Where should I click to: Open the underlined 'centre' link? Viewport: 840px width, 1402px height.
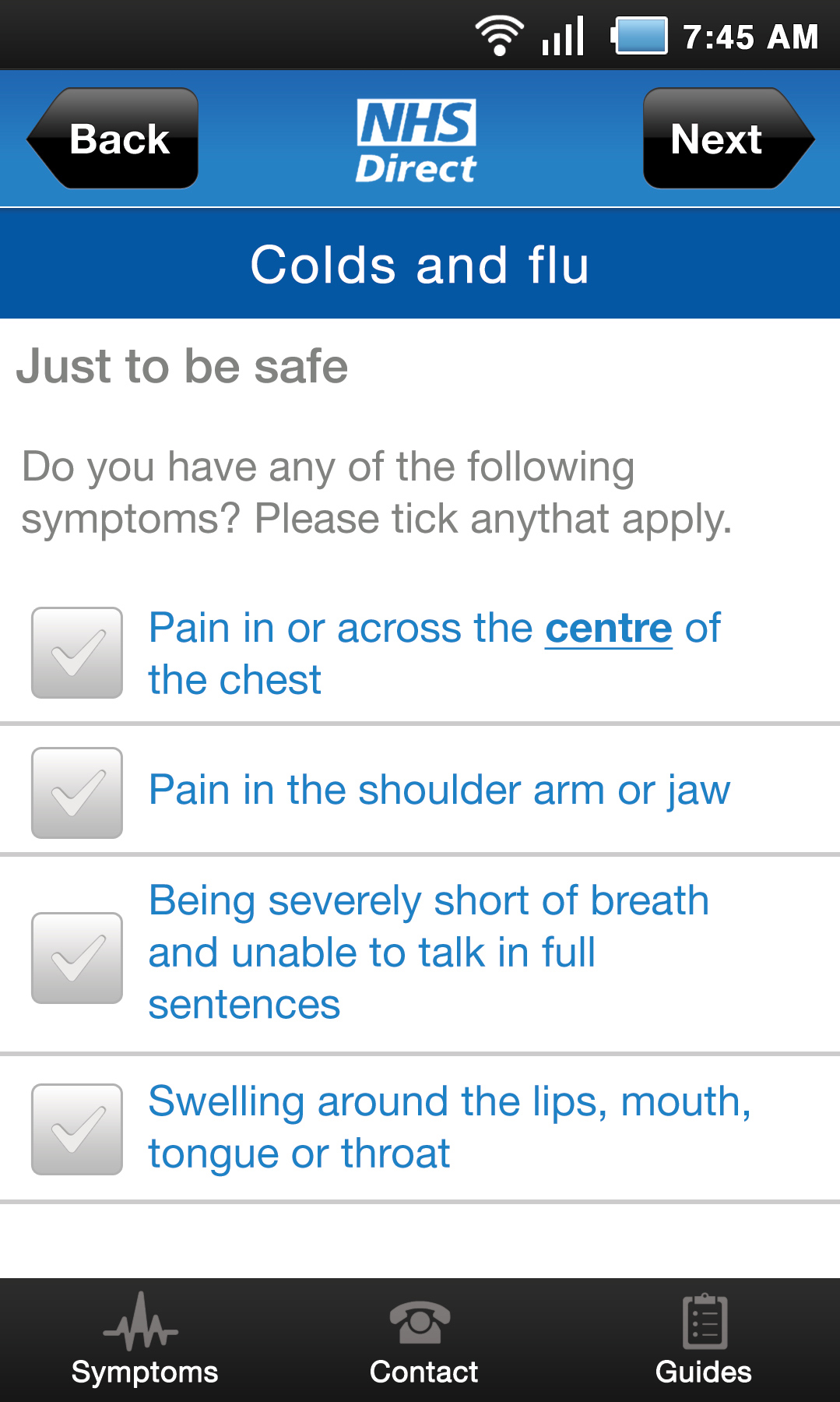tap(608, 629)
